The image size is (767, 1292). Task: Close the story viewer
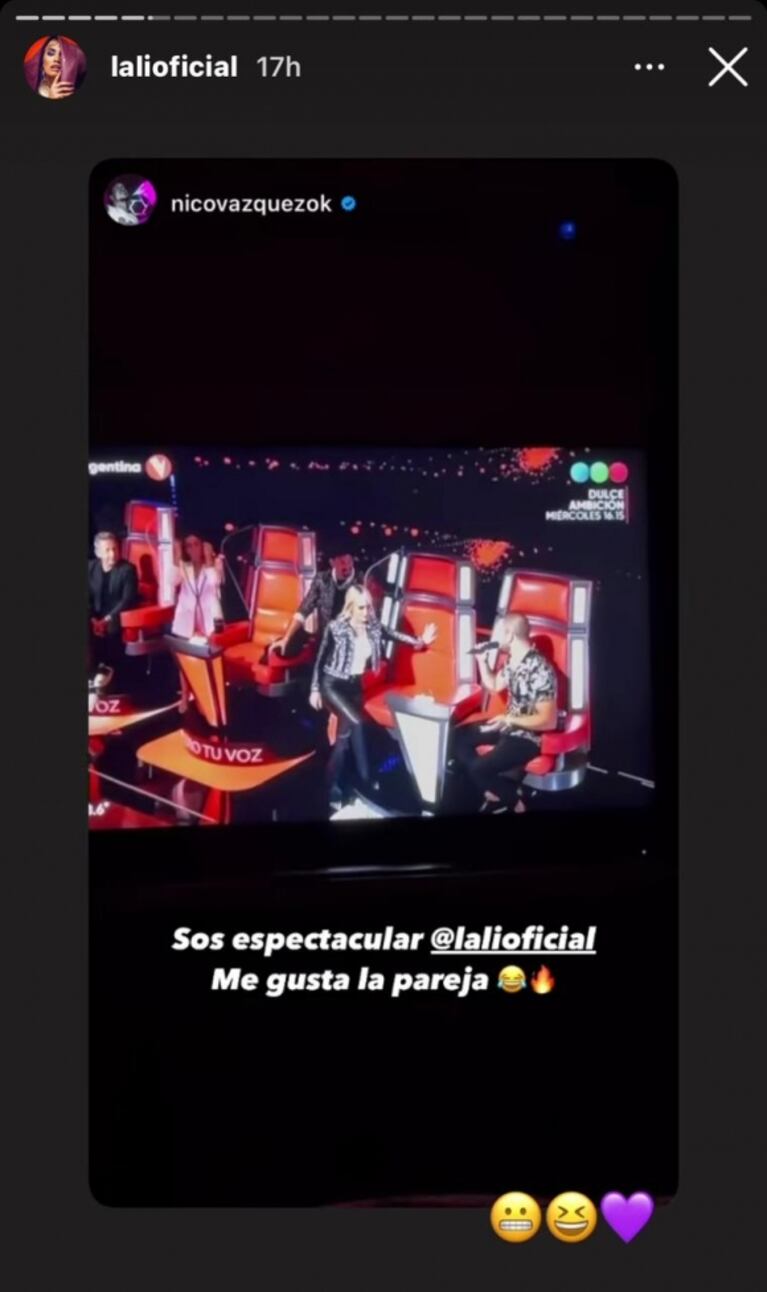tap(727, 67)
